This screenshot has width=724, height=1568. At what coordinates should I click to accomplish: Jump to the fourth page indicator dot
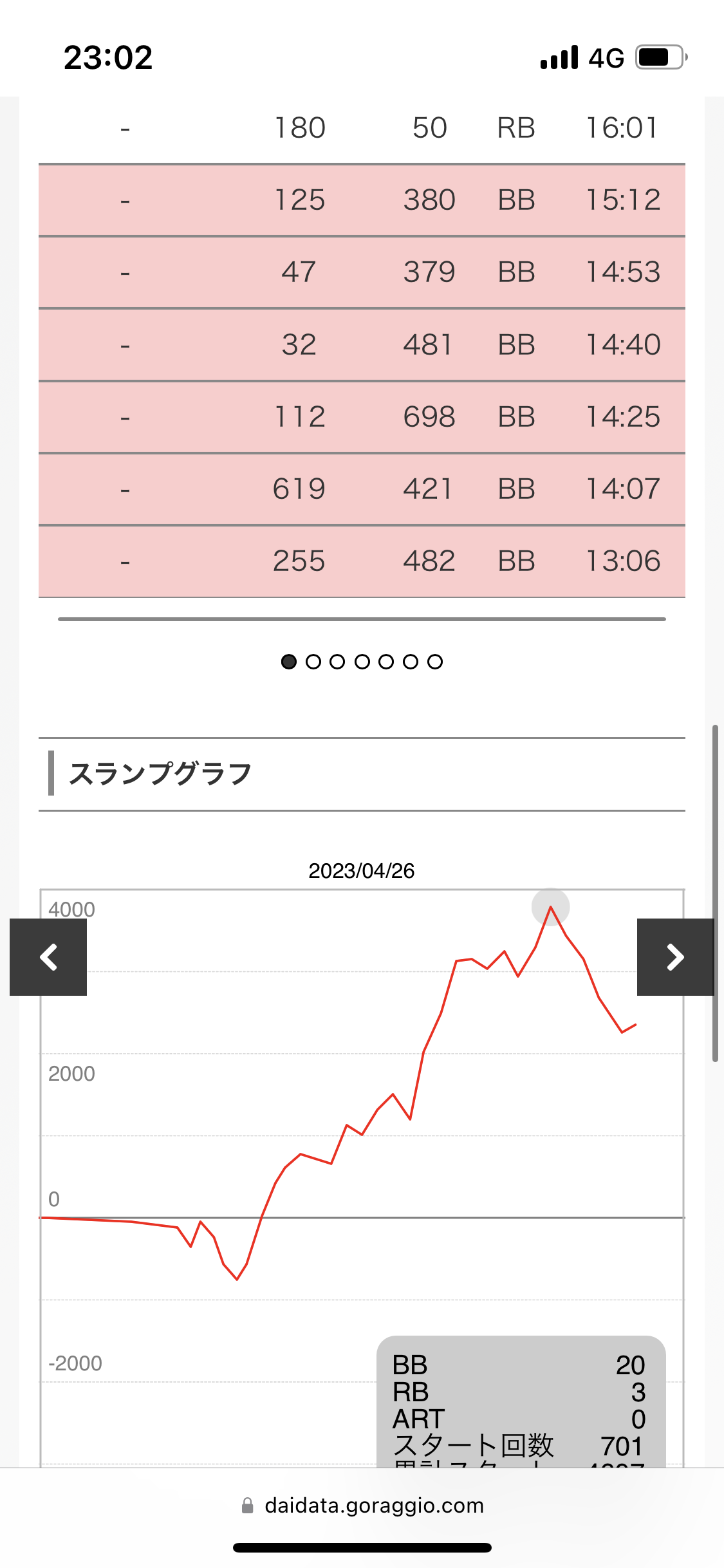(x=362, y=662)
